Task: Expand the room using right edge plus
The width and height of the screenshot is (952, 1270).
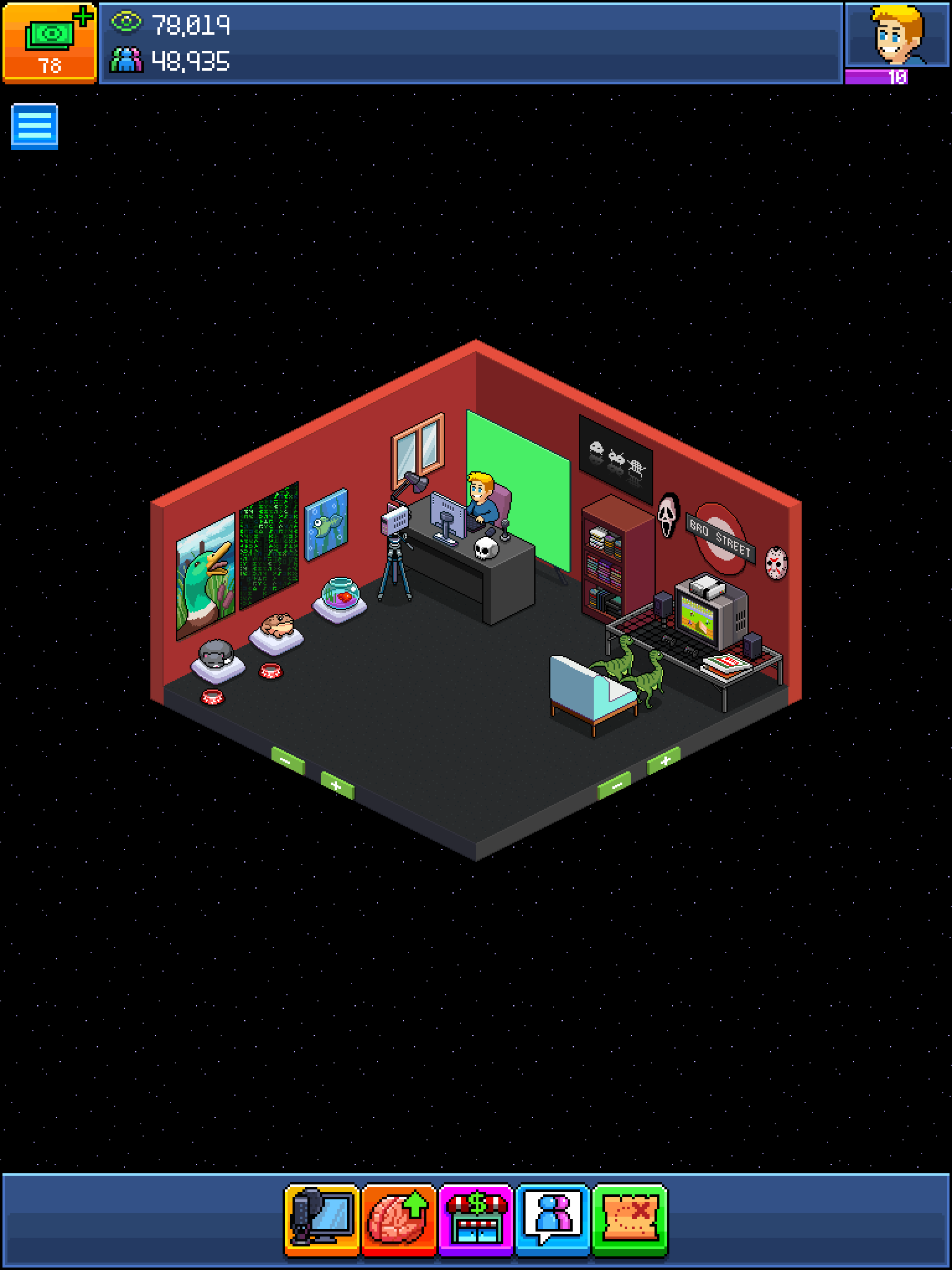Action: point(664,760)
